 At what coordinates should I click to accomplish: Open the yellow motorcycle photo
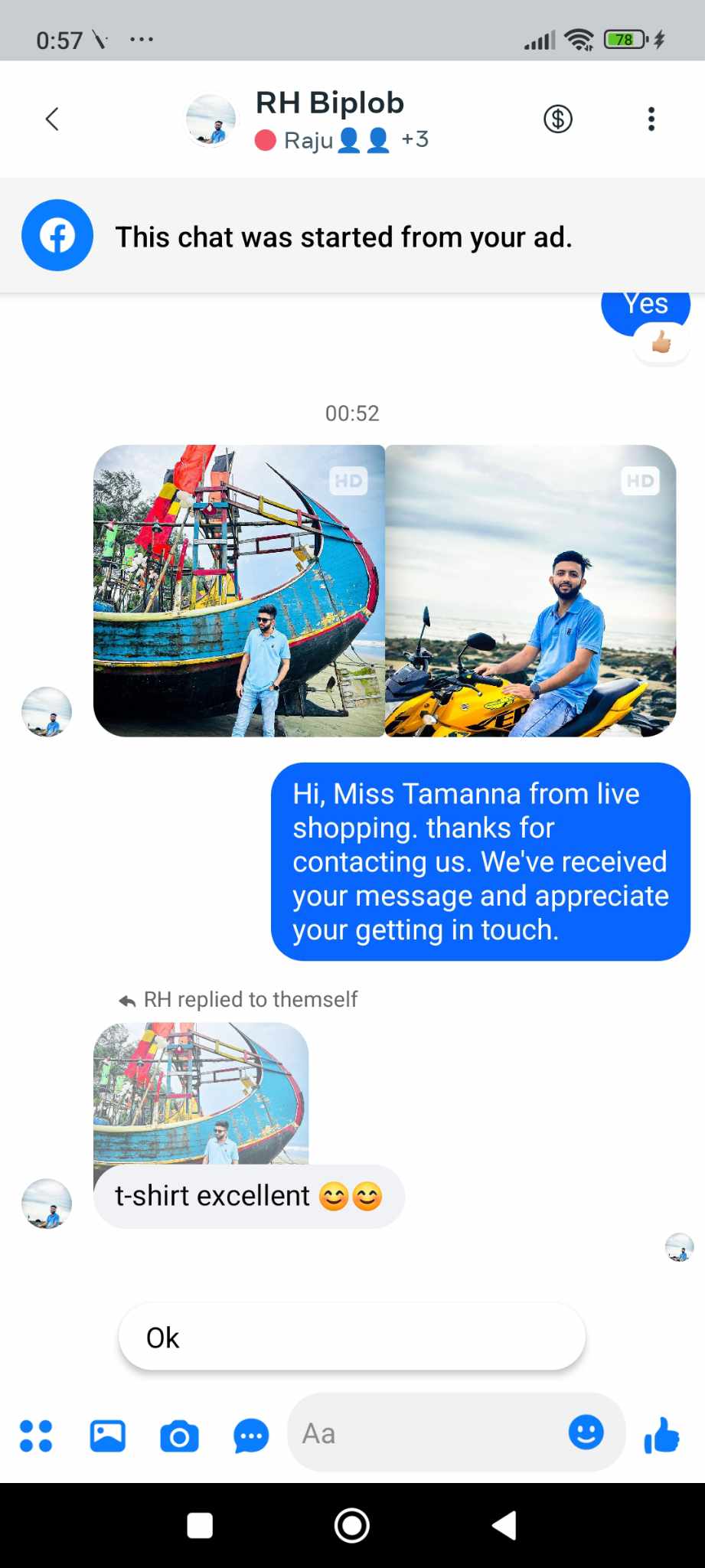[530, 590]
